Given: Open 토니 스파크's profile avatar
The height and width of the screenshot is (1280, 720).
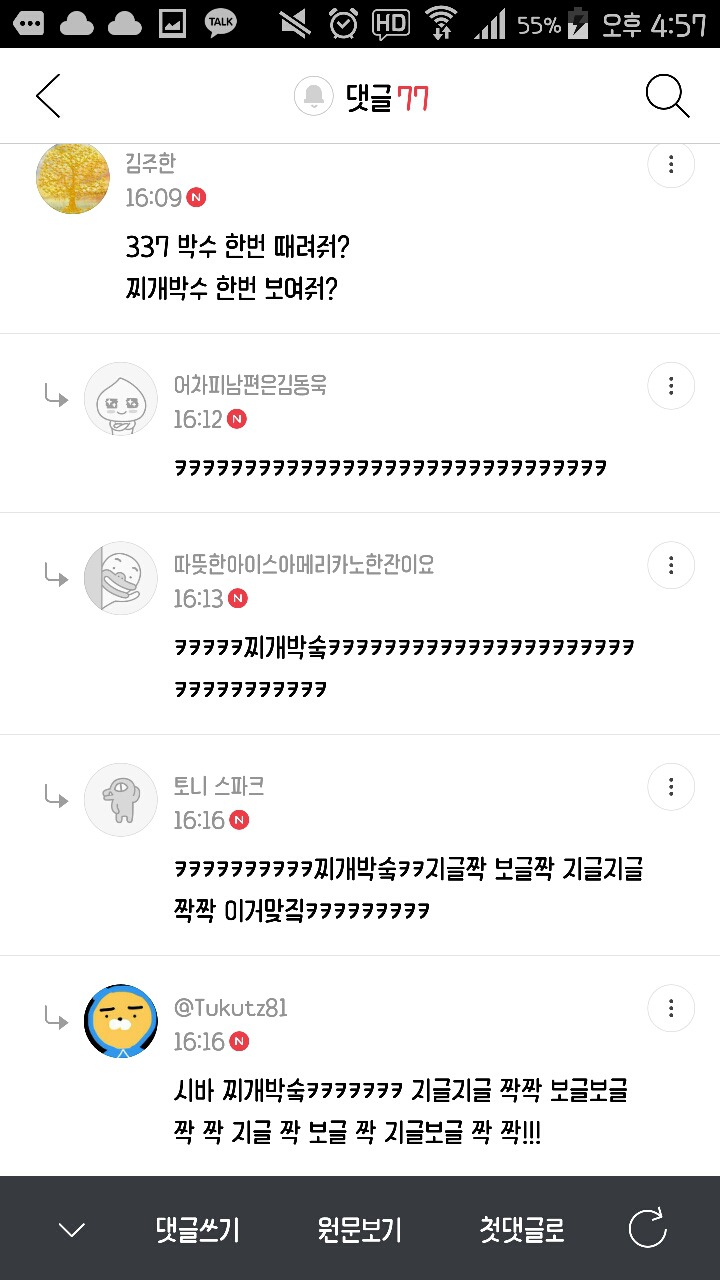Looking at the screenshot, I should [121, 800].
